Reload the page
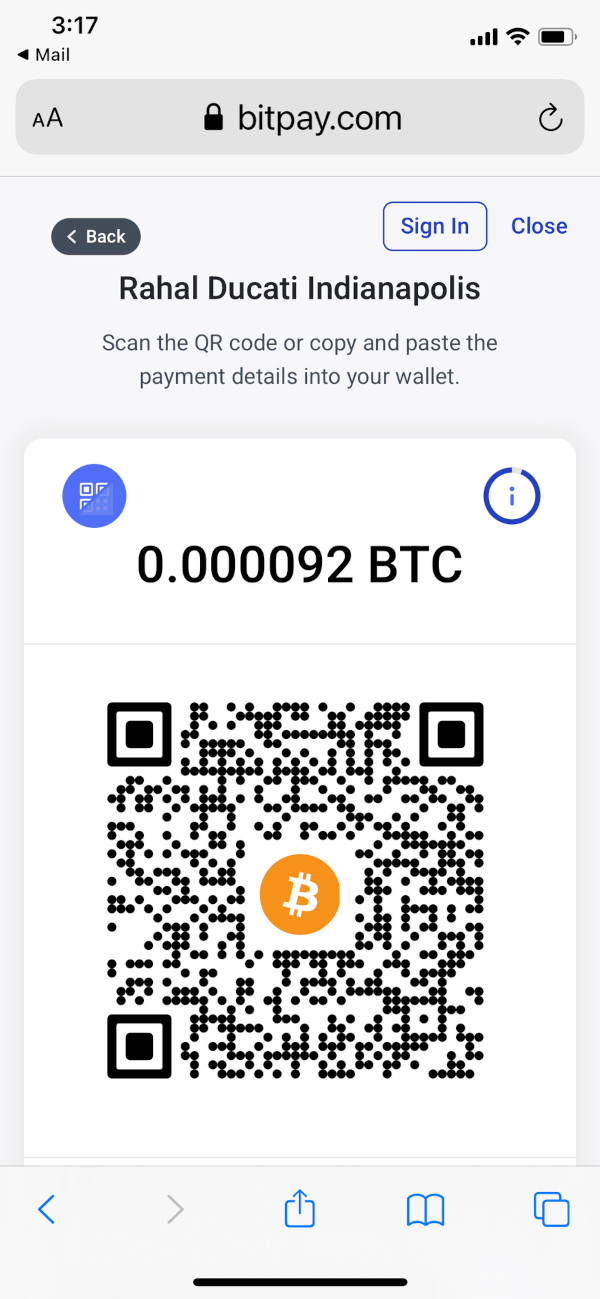Image resolution: width=600 pixels, height=1299 pixels. 550,119
